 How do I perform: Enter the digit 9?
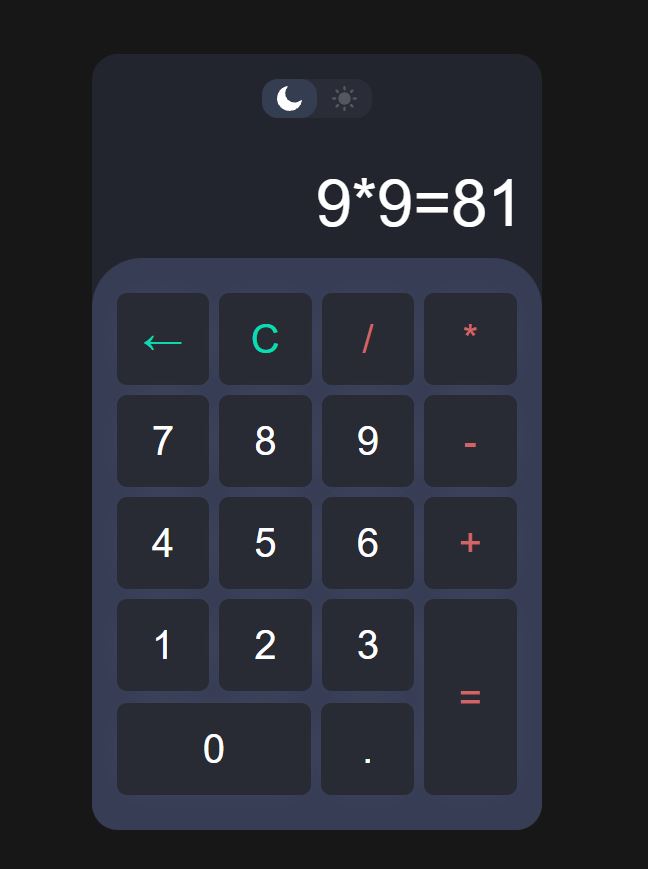point(368,441)
